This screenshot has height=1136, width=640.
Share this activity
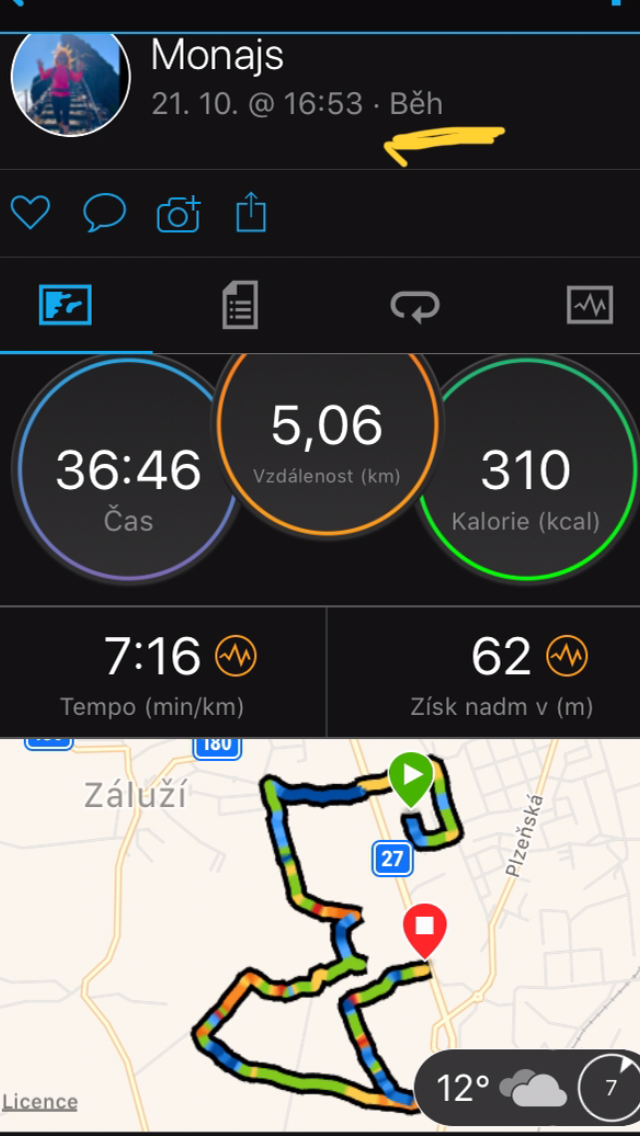(252, 212)
